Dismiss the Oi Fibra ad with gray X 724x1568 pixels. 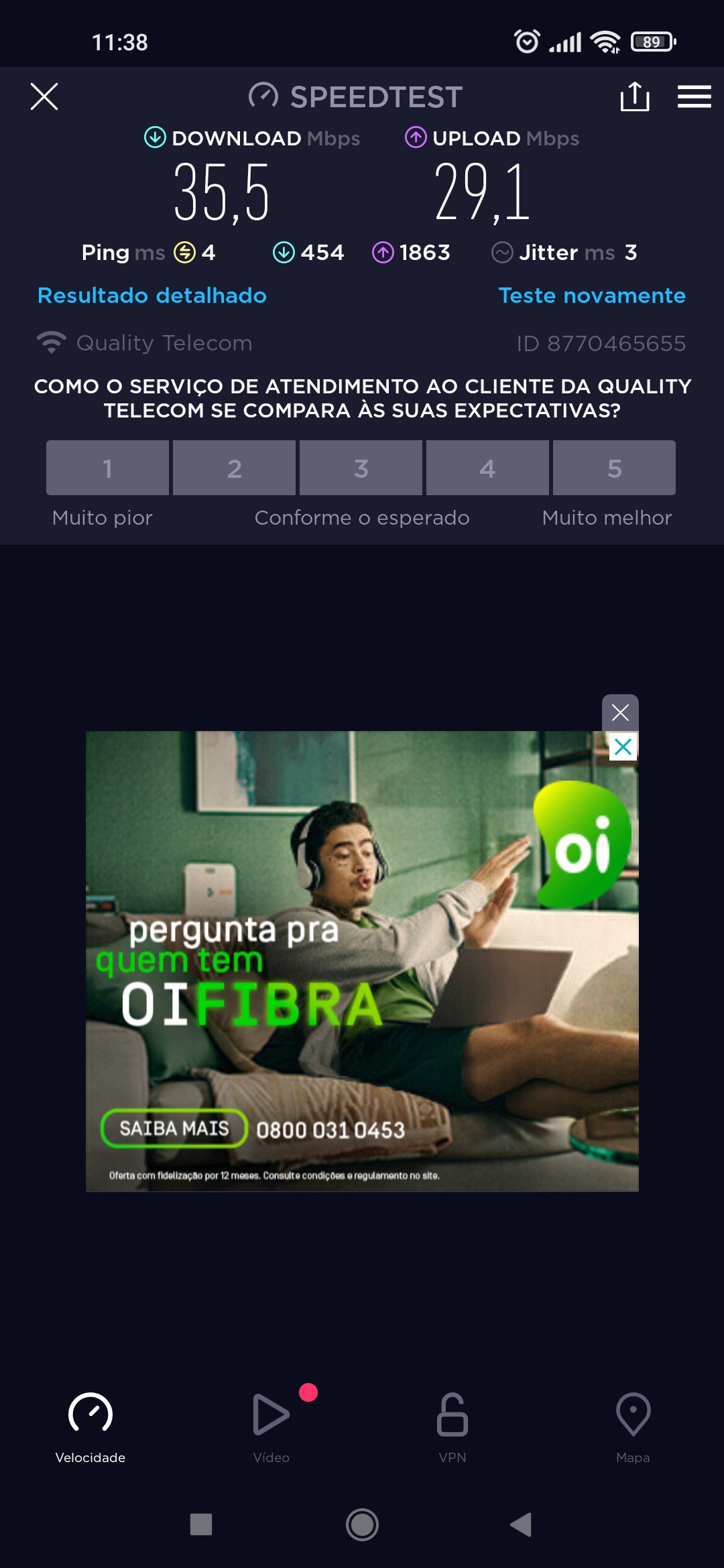(x=620, y=712)
